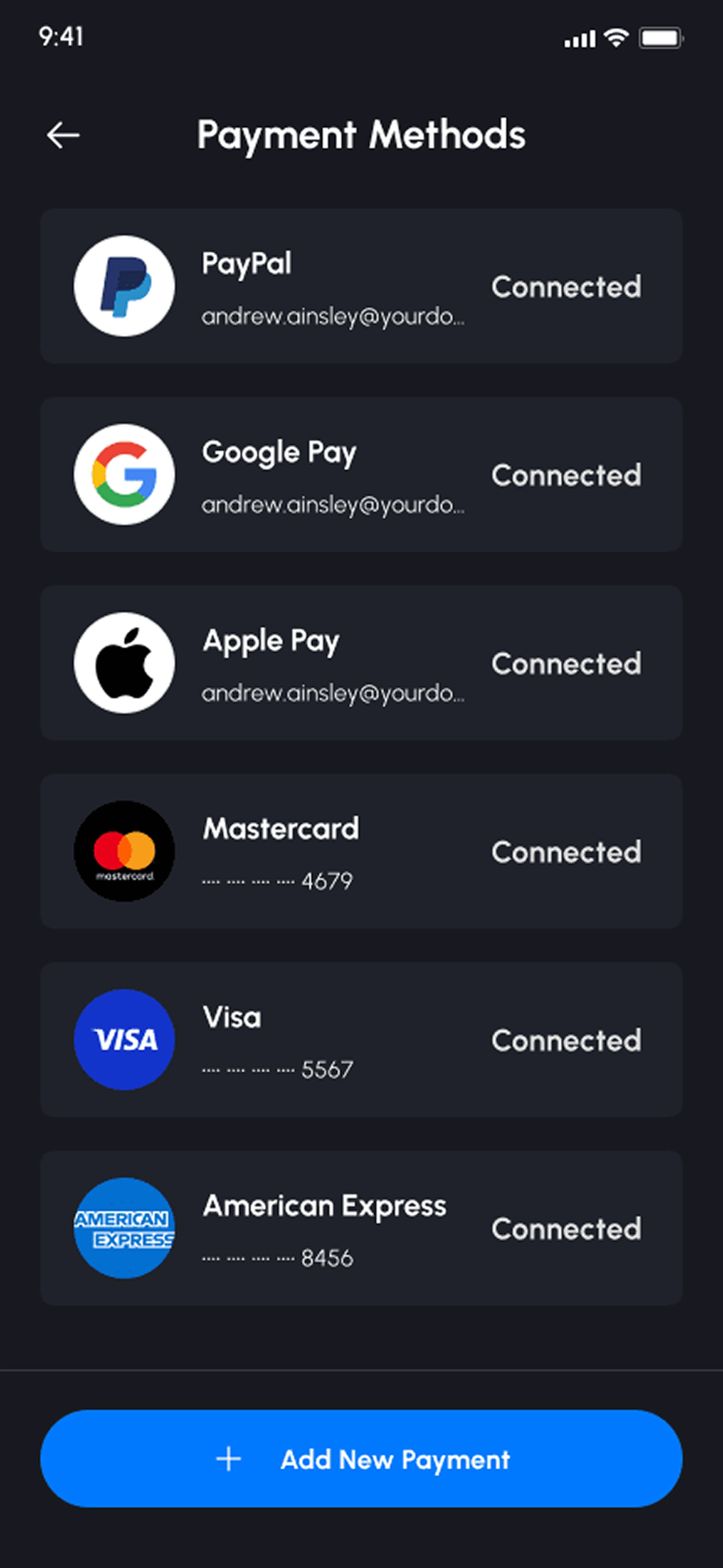View Apple Pay payment details

tap(360, 663)
